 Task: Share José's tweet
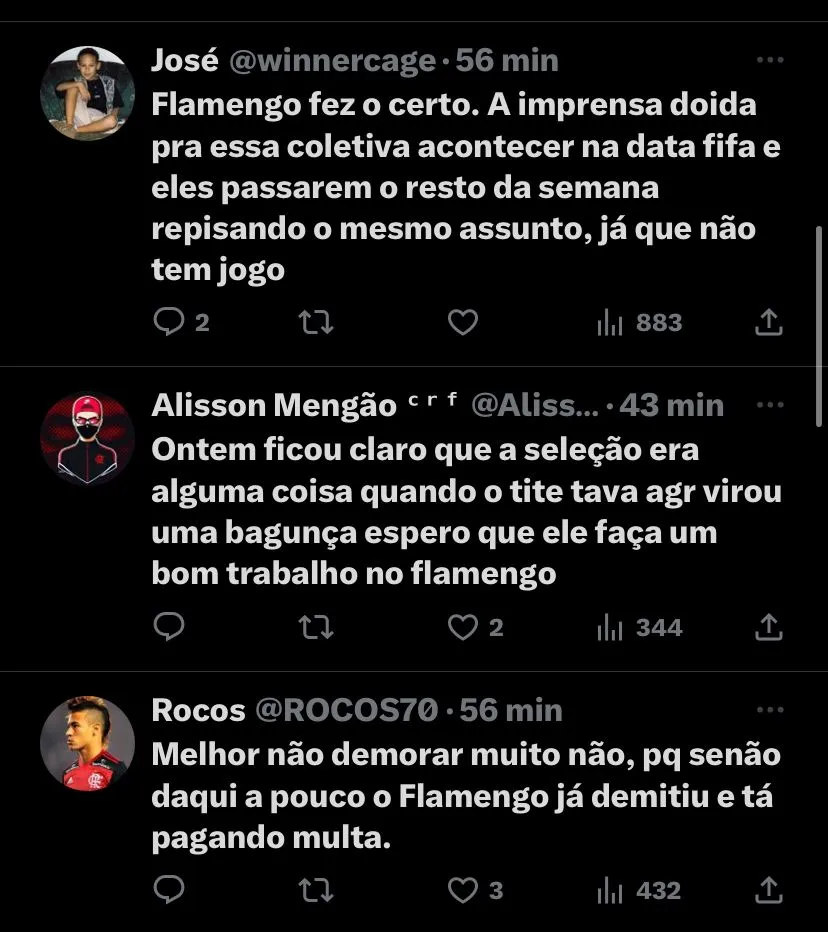pos(768,322)
